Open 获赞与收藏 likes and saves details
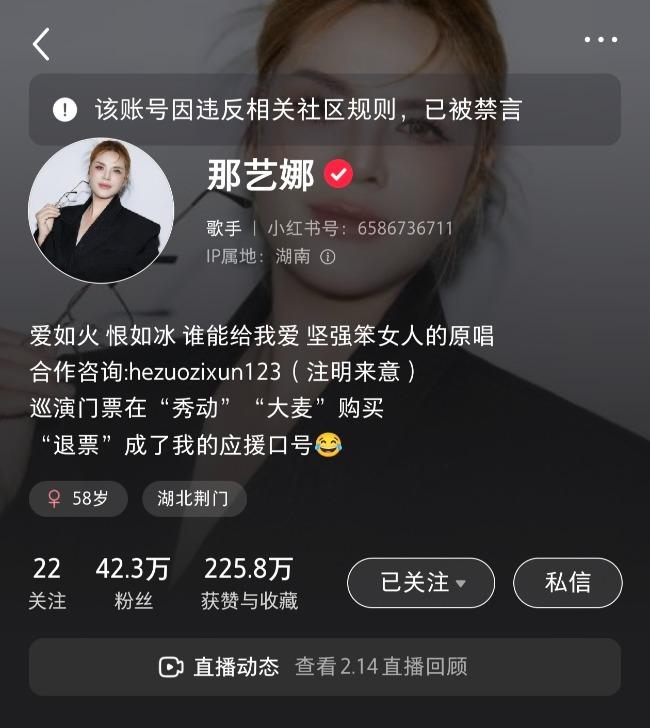The height and width of the screenshot is (728, 650). click(249, 584)
